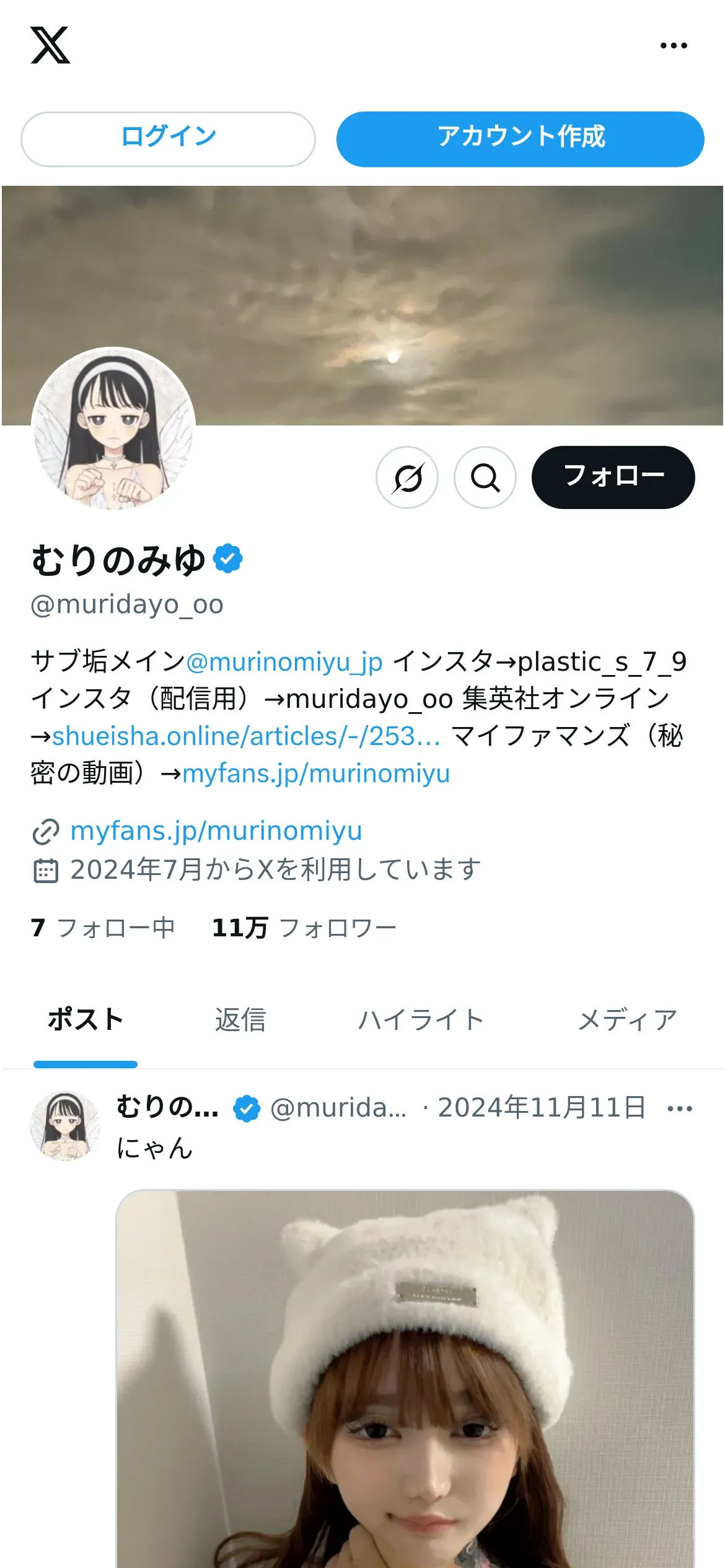This screenshot has height=1568, width=725.
Task: View the フォロワー followers list
Action: pos(304,928)
